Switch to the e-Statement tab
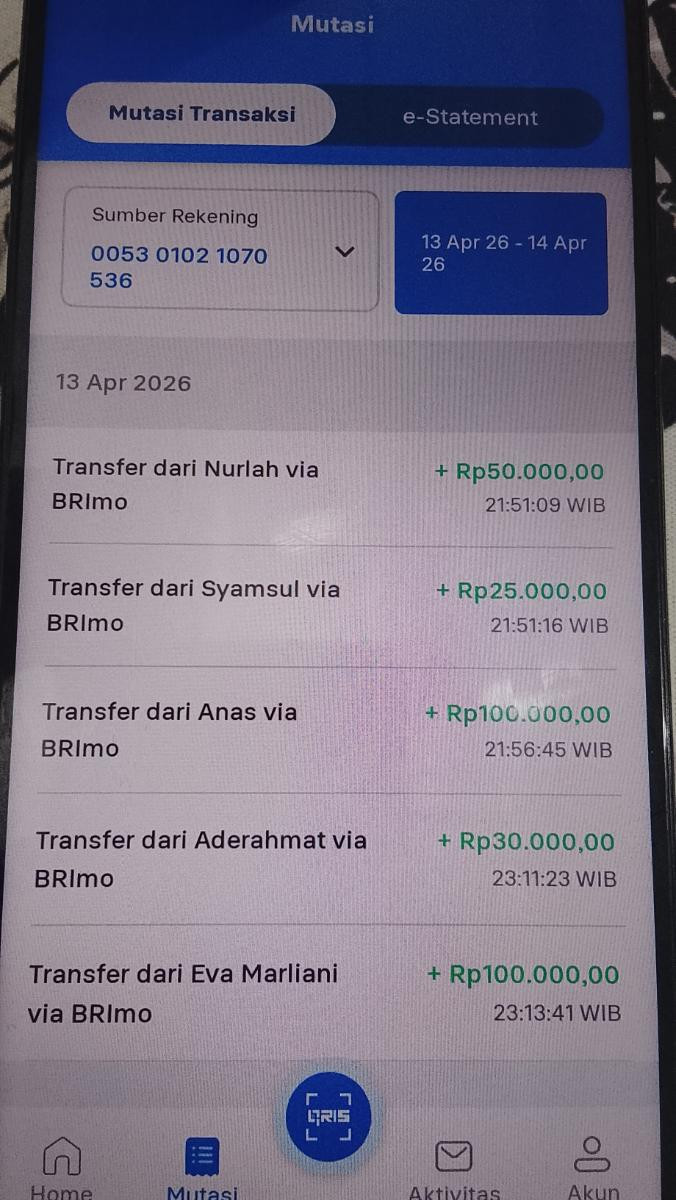 coord(470,117)
